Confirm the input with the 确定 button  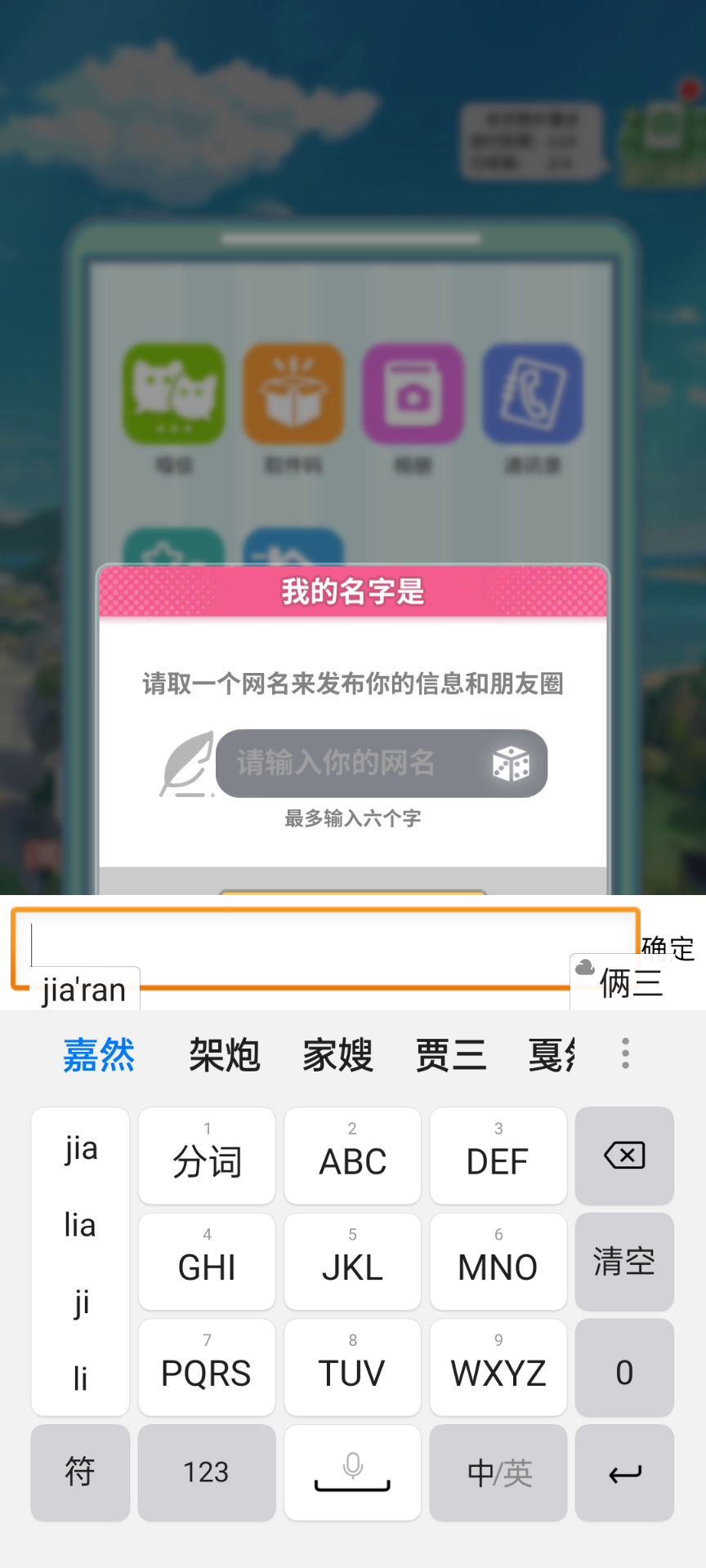tap(668, 946)
